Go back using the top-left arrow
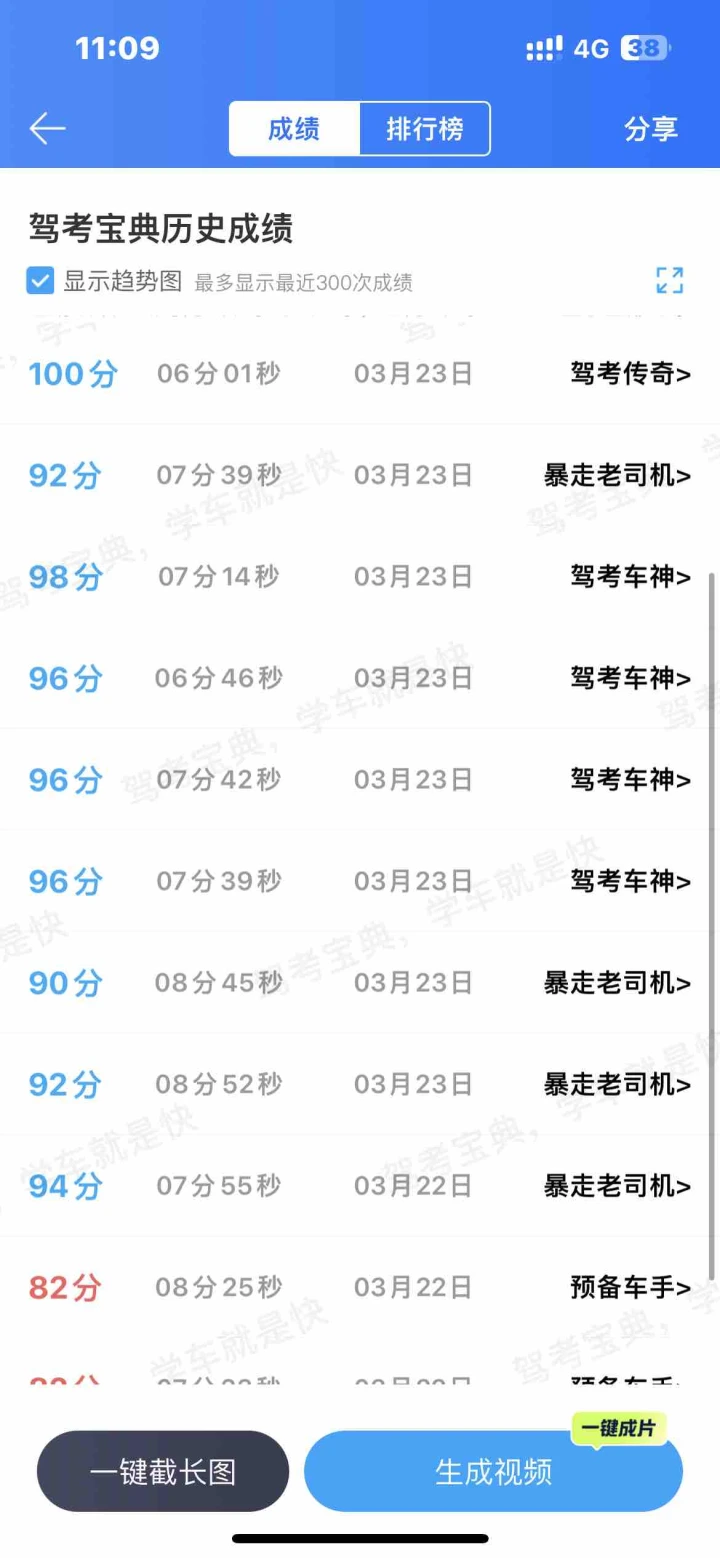 click(x=47, y=128)
